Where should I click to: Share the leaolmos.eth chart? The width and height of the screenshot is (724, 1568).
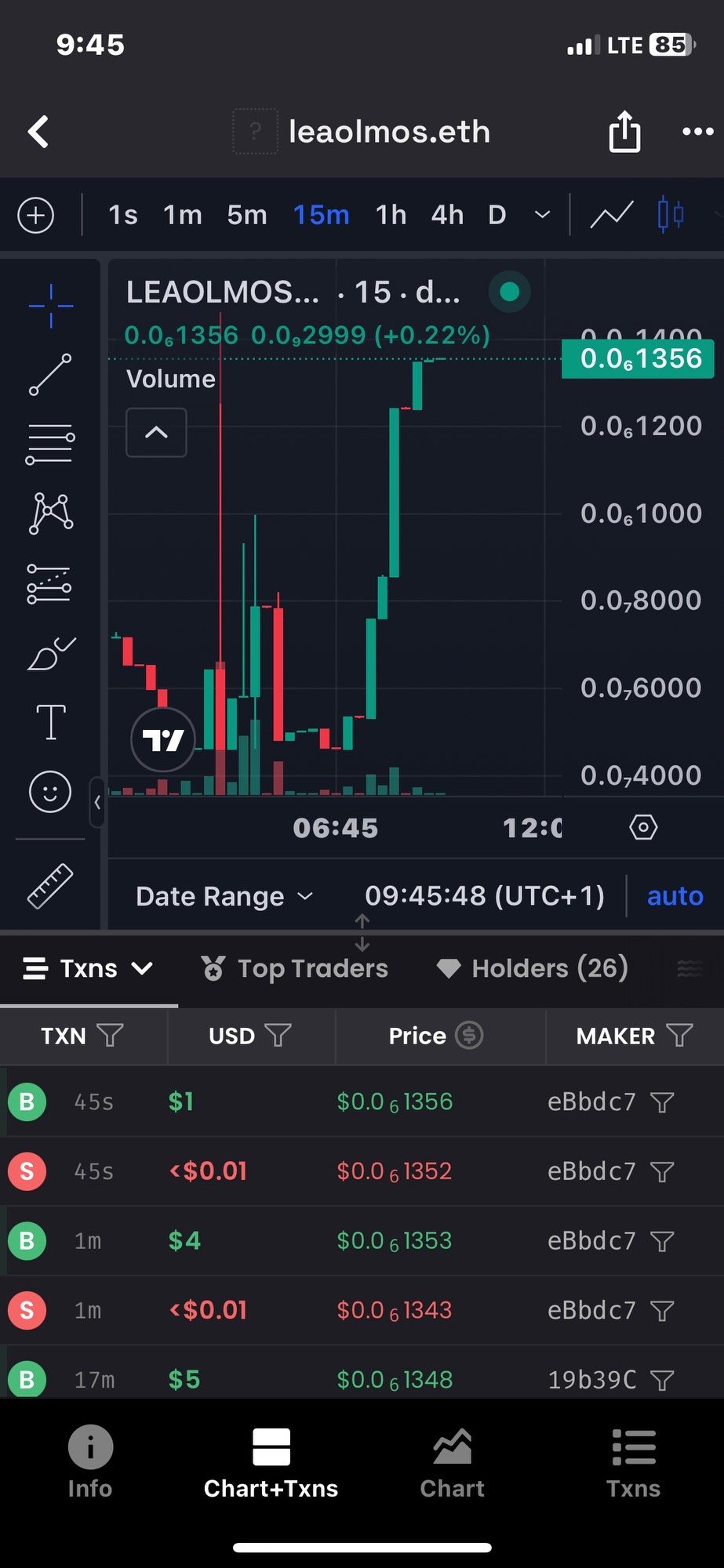(624, 132)
